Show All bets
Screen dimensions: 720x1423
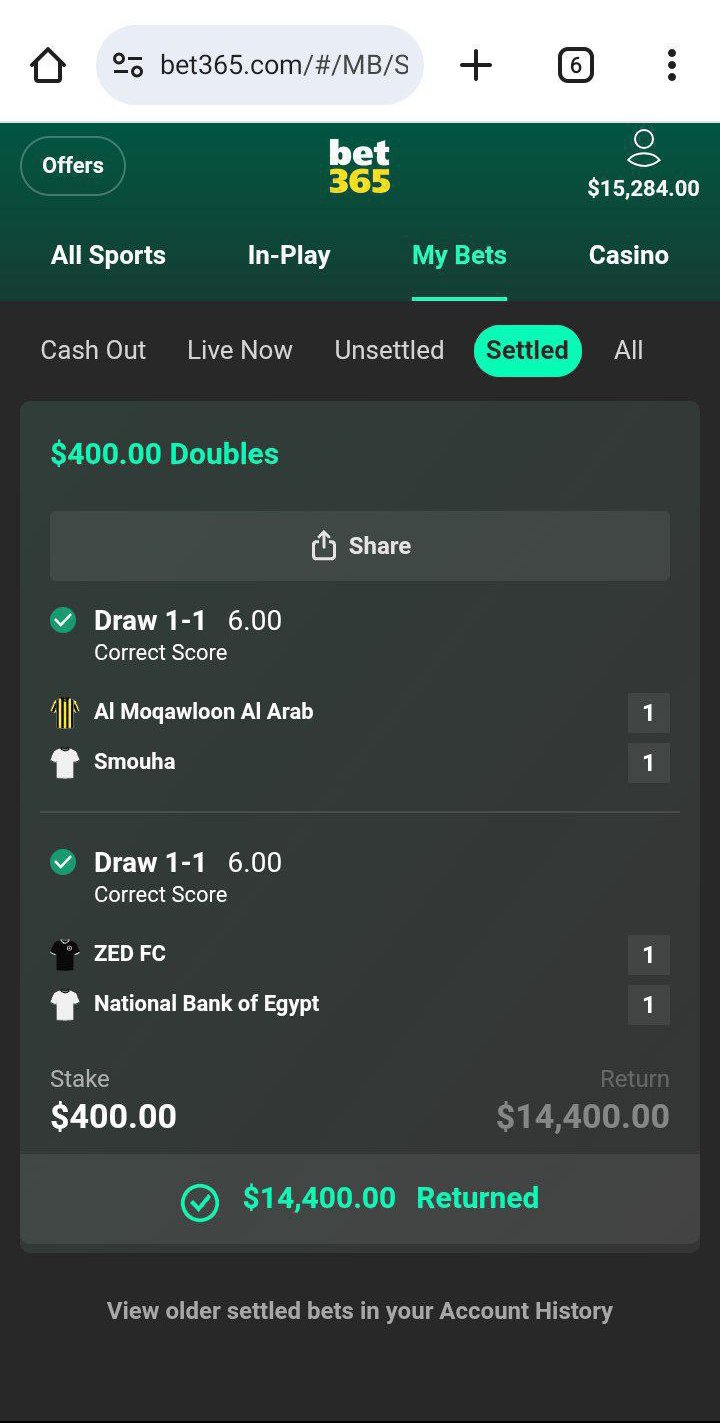pyautogui.click(x=628, y=350)
